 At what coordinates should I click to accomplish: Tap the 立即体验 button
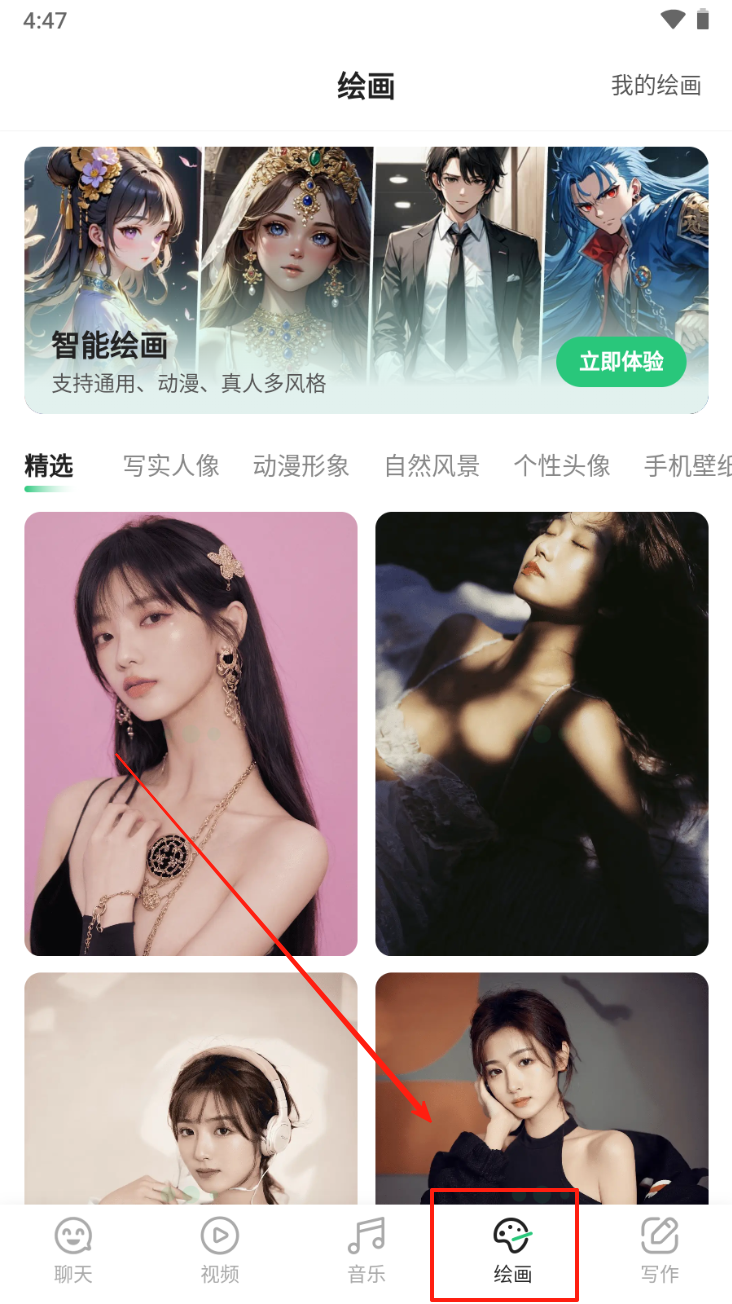[x=621, y=362]
